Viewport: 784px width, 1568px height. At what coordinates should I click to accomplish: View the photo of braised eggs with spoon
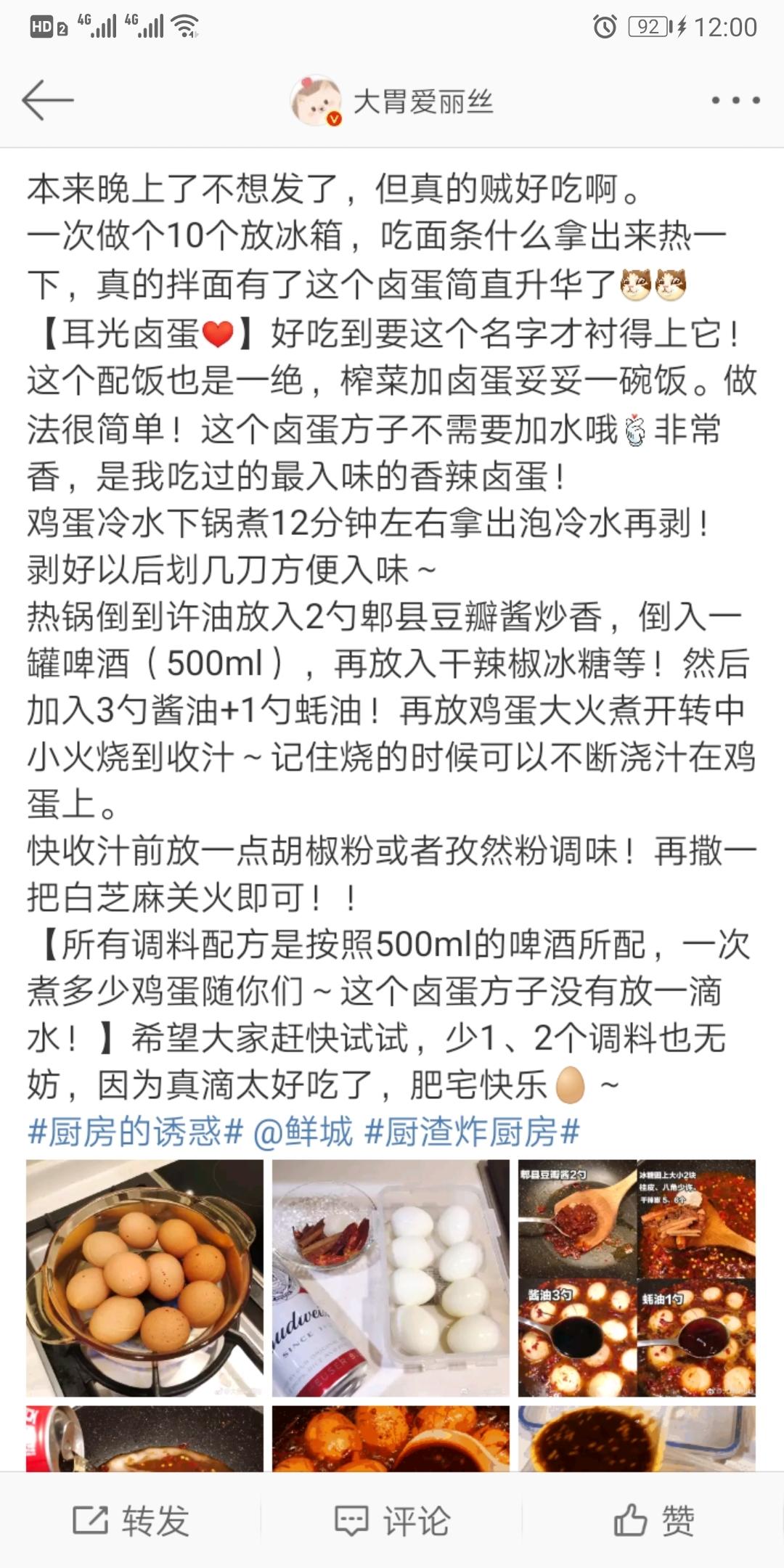(391, 1439)
